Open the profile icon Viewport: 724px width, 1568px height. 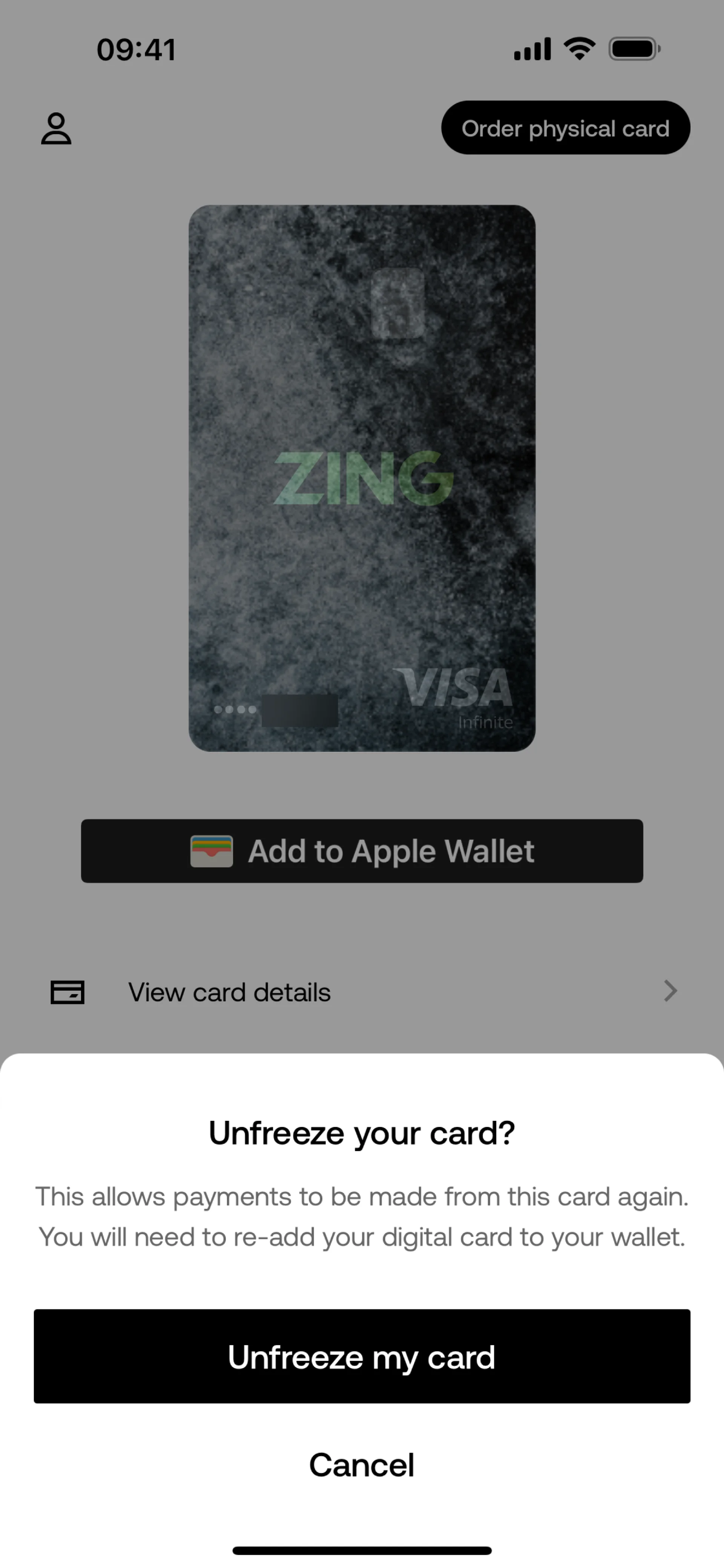56,128
